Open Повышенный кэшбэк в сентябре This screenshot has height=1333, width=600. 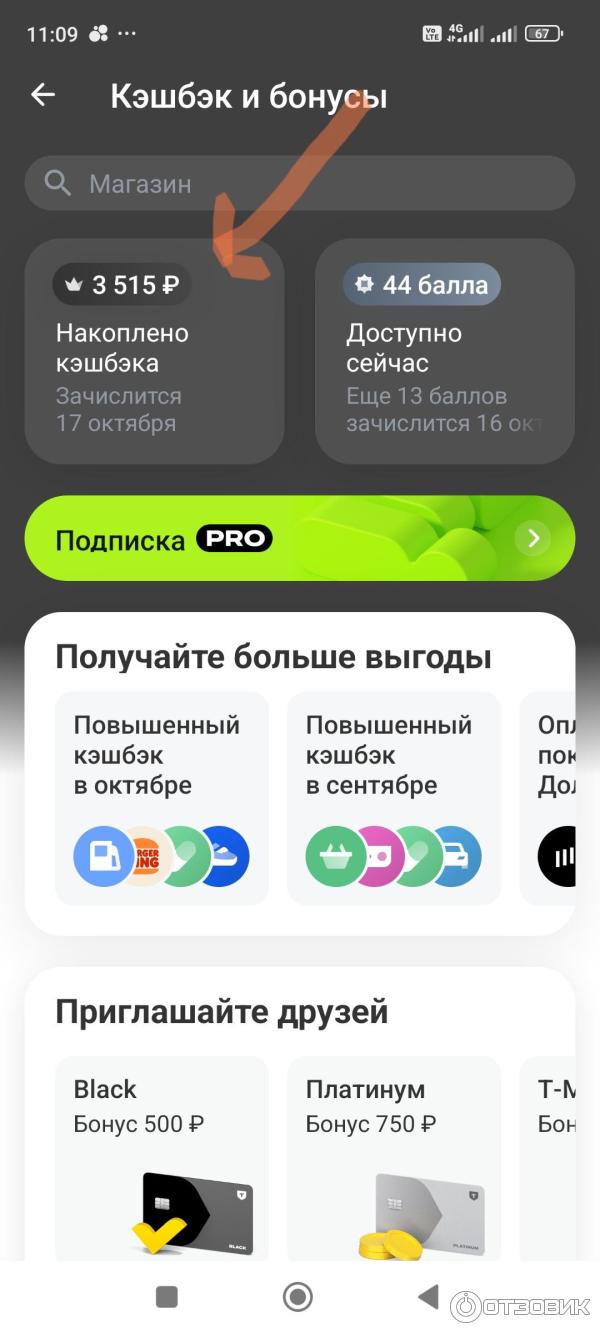tap(394, 797)
